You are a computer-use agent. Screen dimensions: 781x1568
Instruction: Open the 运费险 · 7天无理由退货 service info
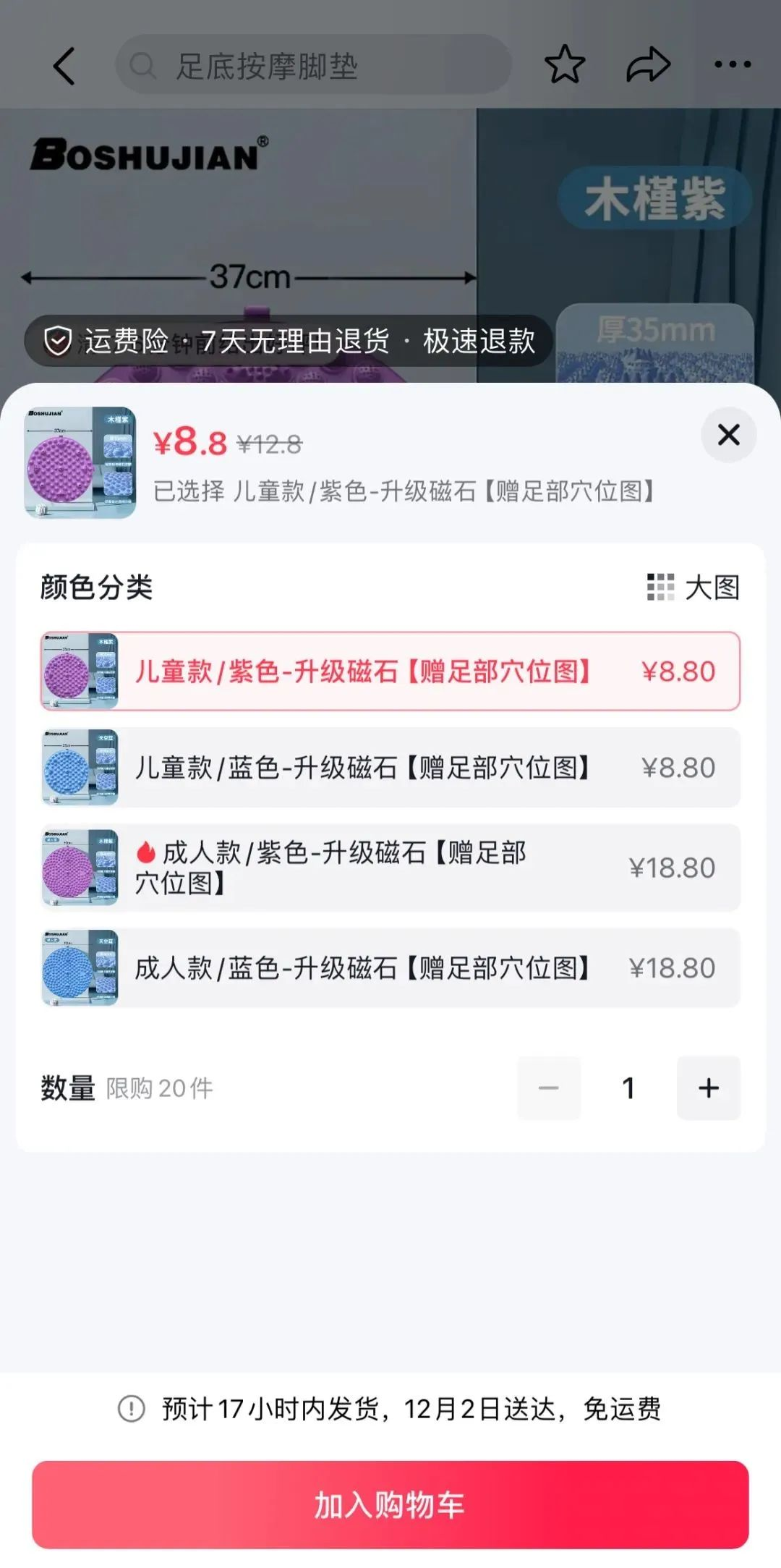pyautogui.click(x=288, y=341)
